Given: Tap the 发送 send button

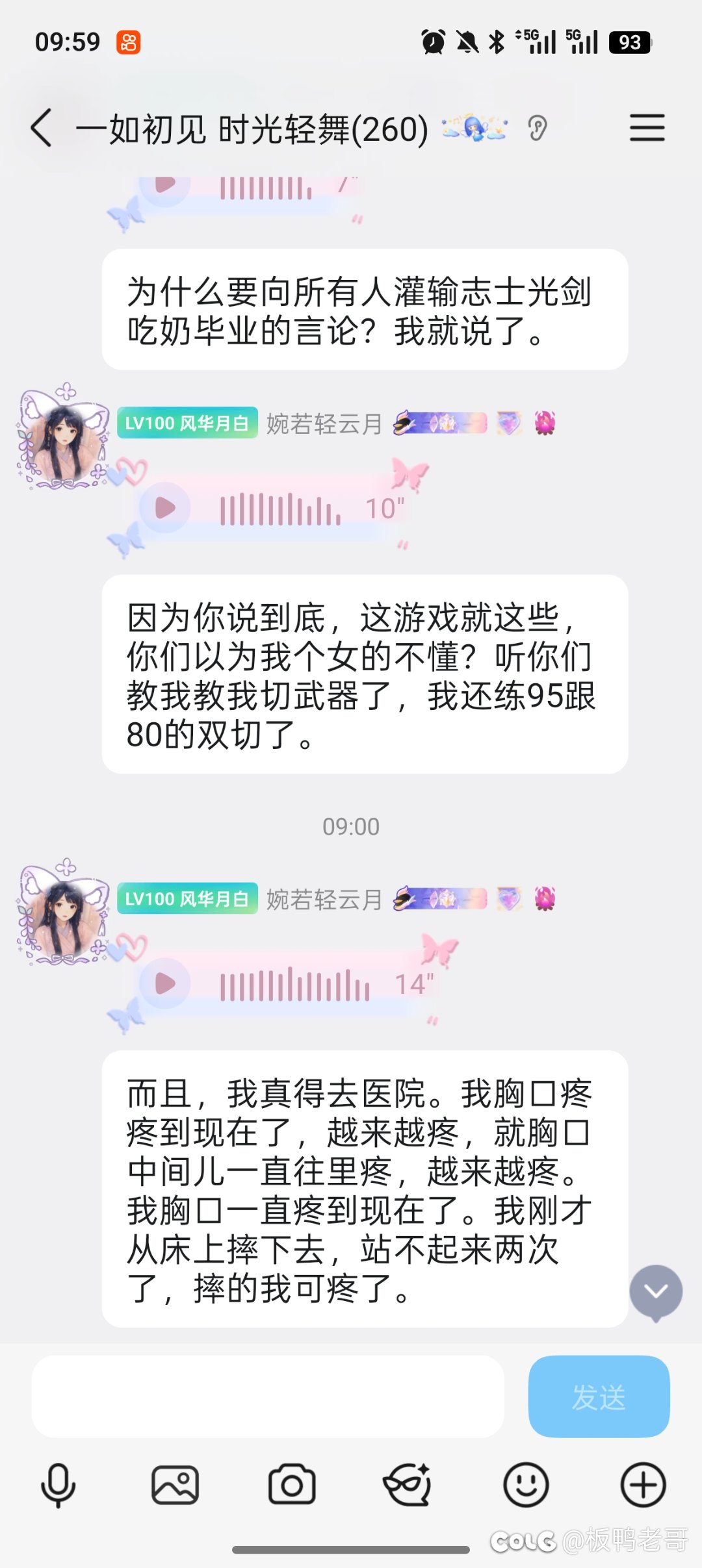Looking at the screenshot, I should tap(599, 1396).
